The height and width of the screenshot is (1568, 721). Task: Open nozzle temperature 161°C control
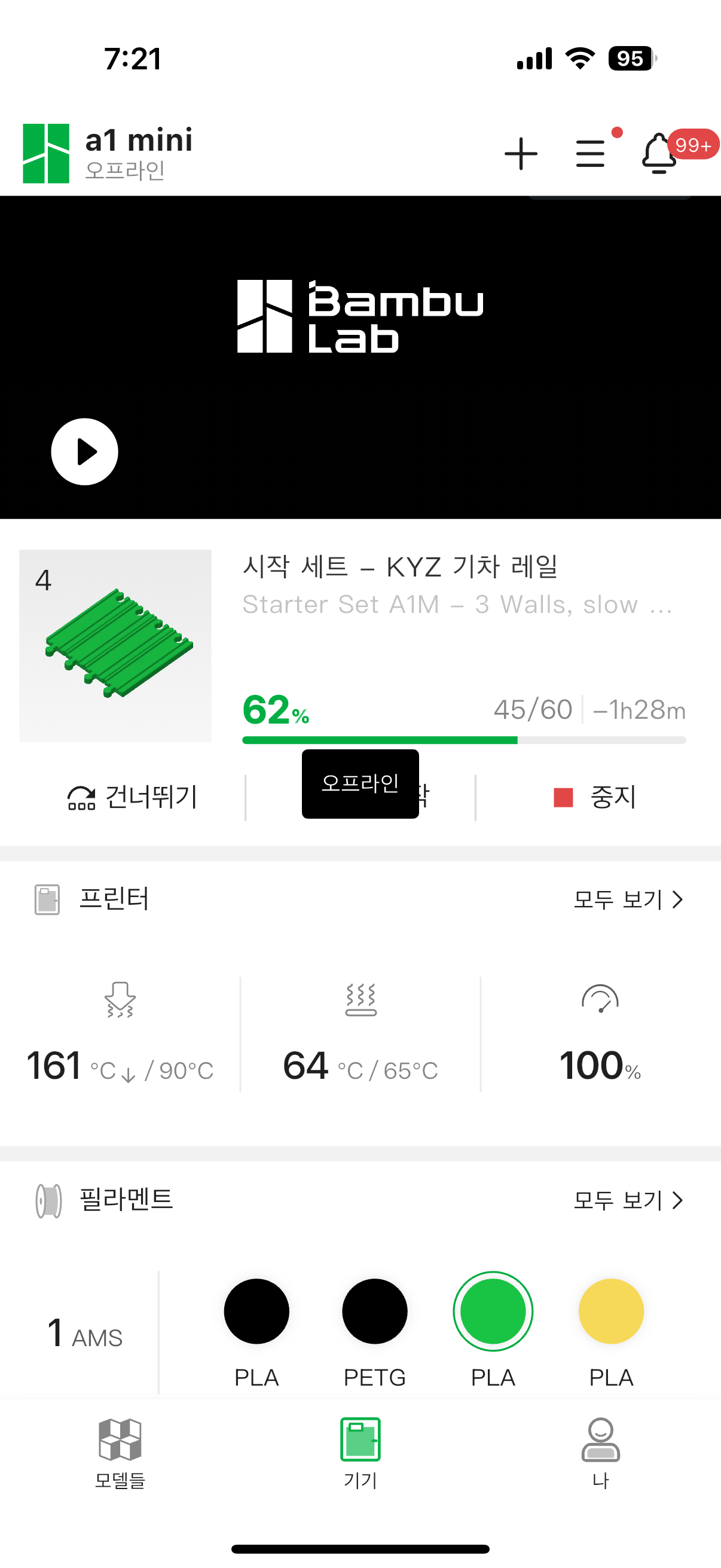pos(120,1035)
